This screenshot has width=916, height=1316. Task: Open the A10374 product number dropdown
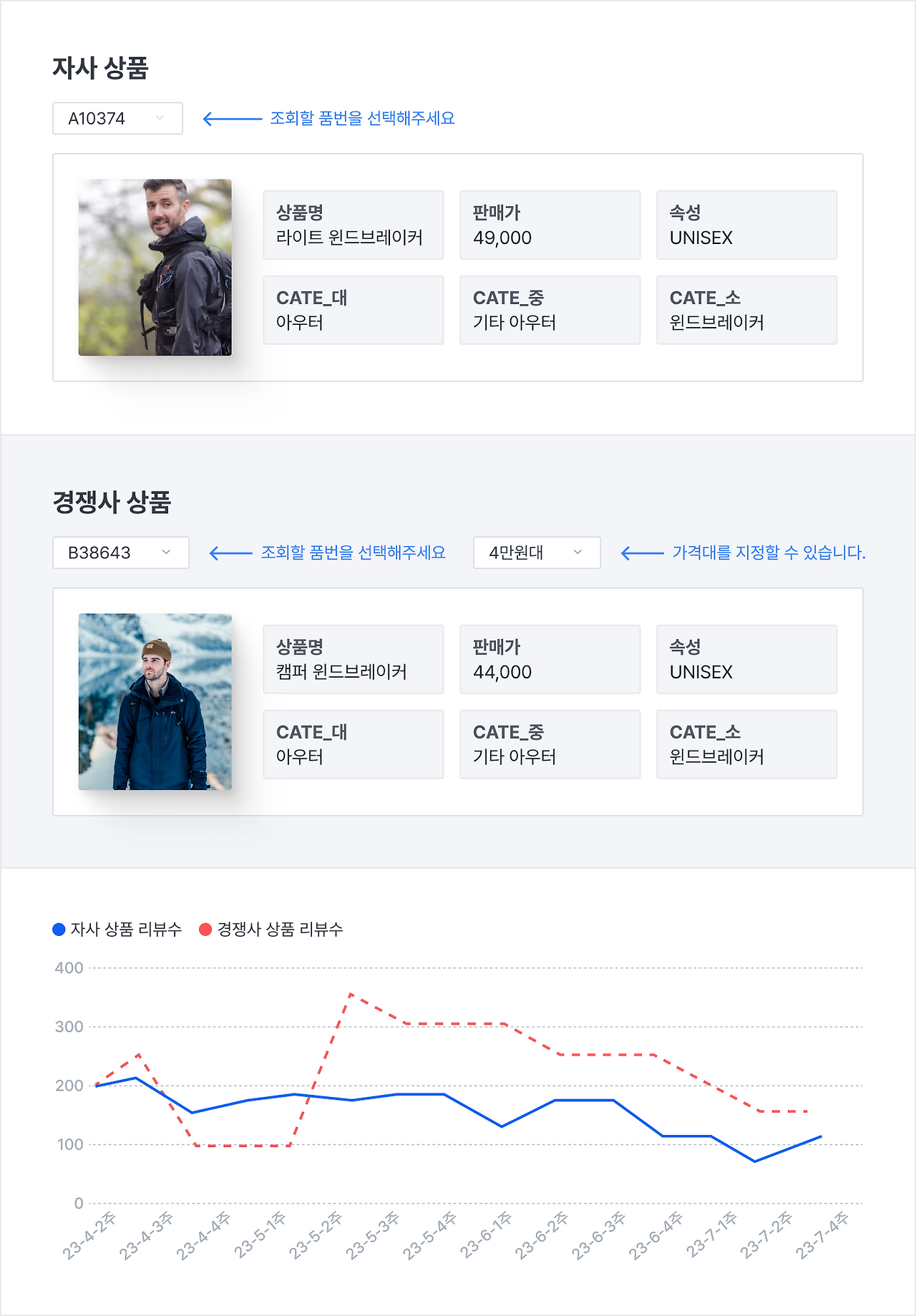tap(117, 118)
